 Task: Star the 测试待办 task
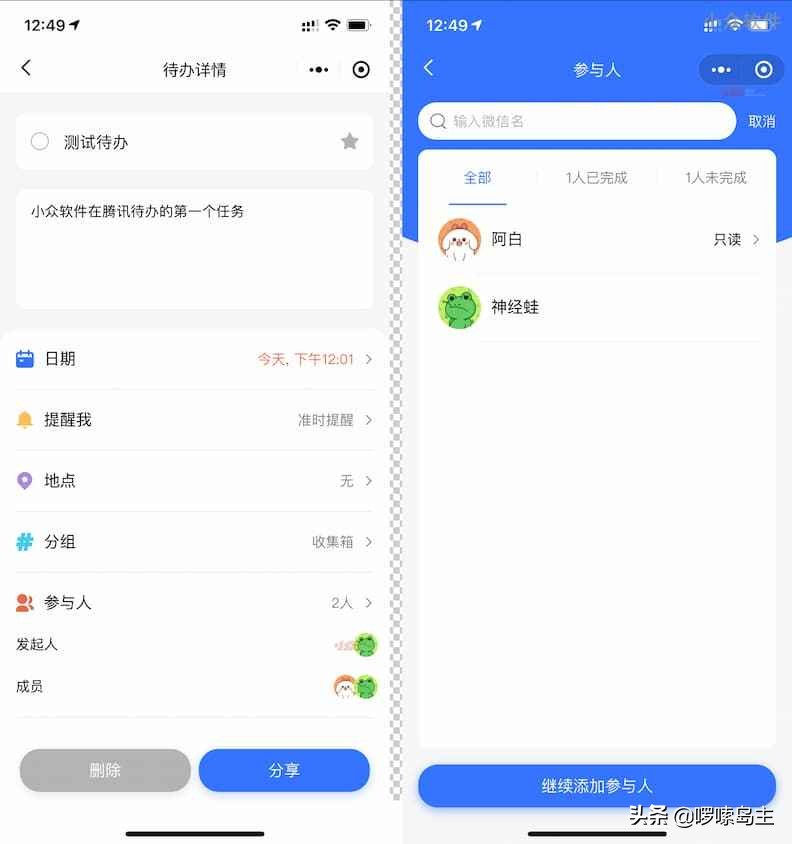[349, 141]
